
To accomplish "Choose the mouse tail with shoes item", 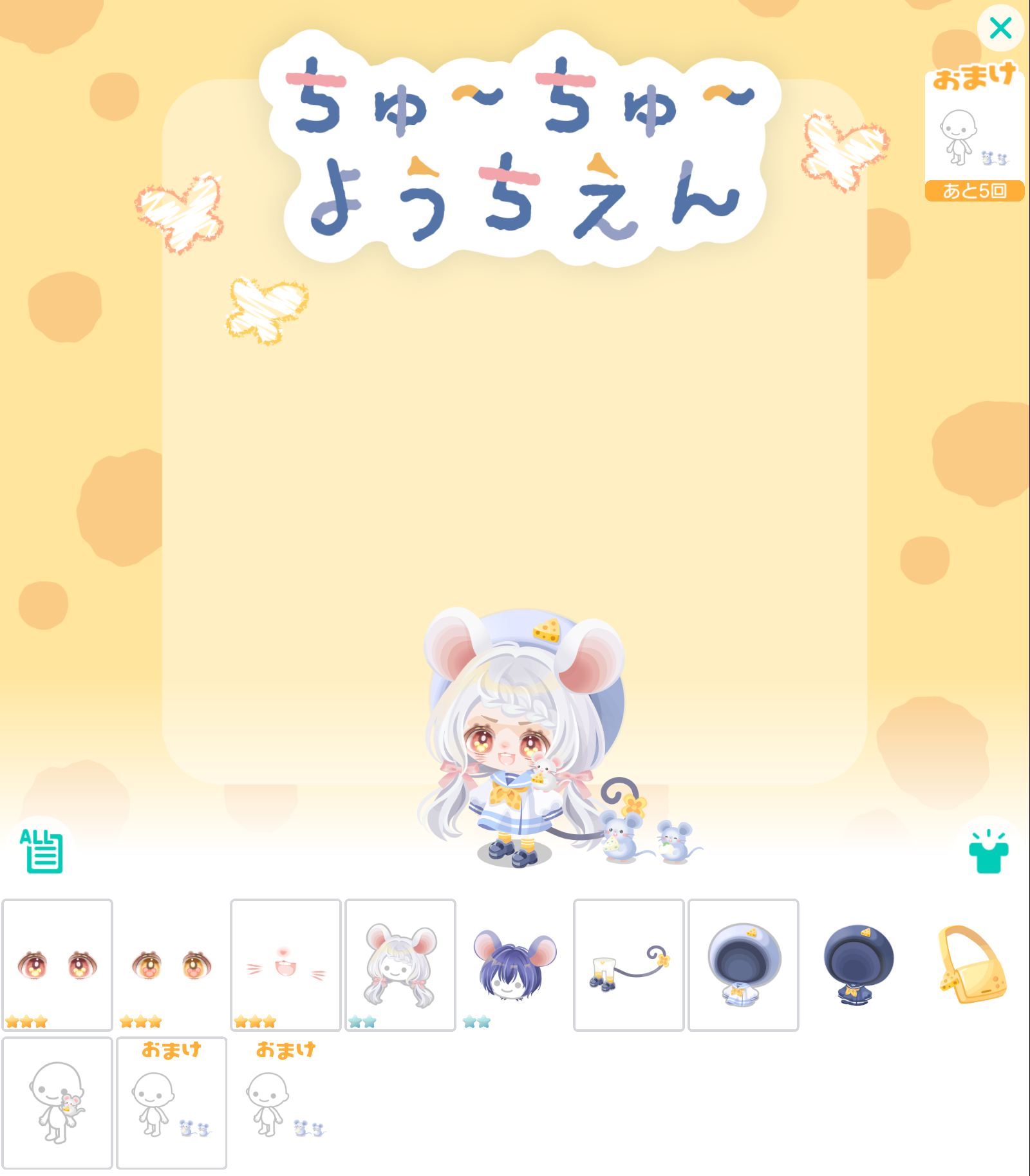I will (x=628, y=964).
